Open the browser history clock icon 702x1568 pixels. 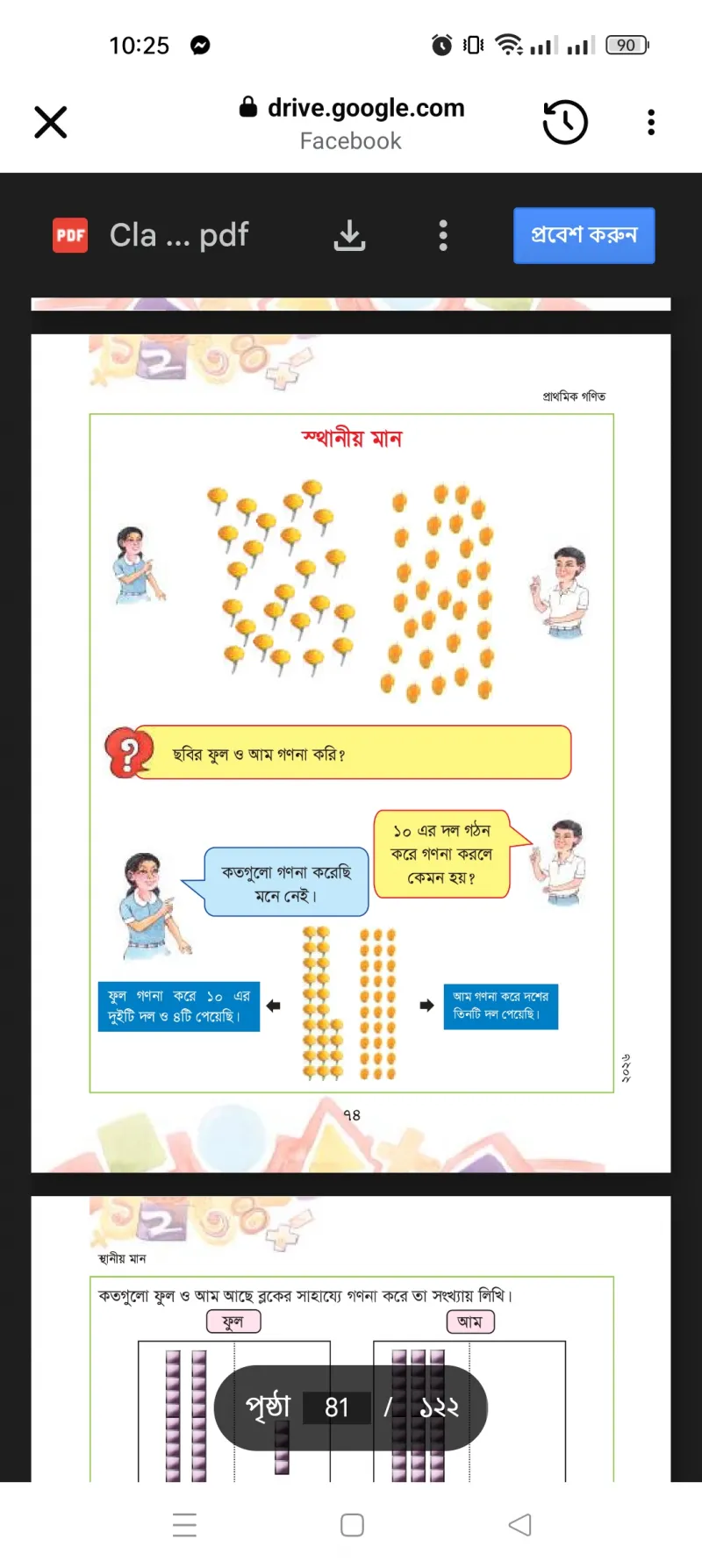565,122
